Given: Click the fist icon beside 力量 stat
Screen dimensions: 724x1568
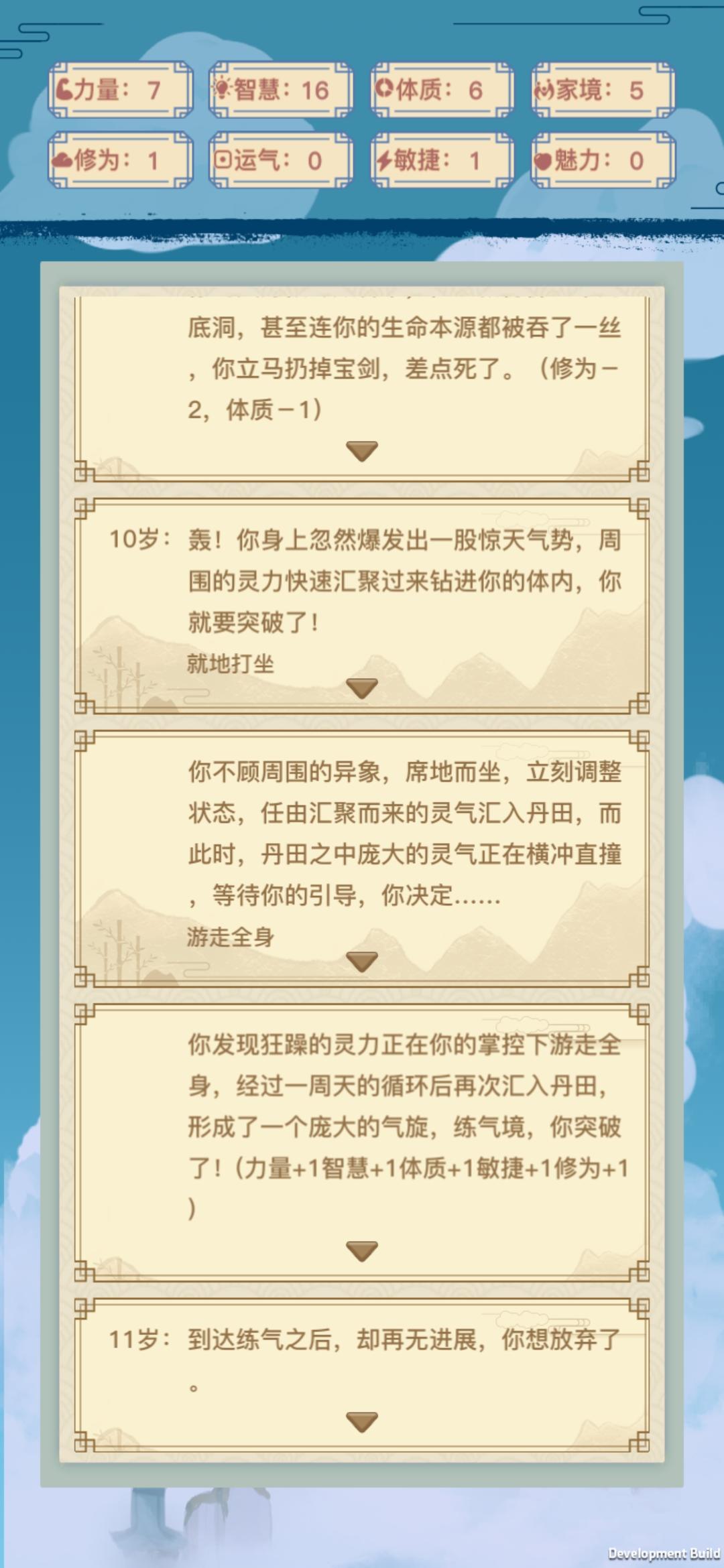Looking at the screenshot, I should click(64, 90).
